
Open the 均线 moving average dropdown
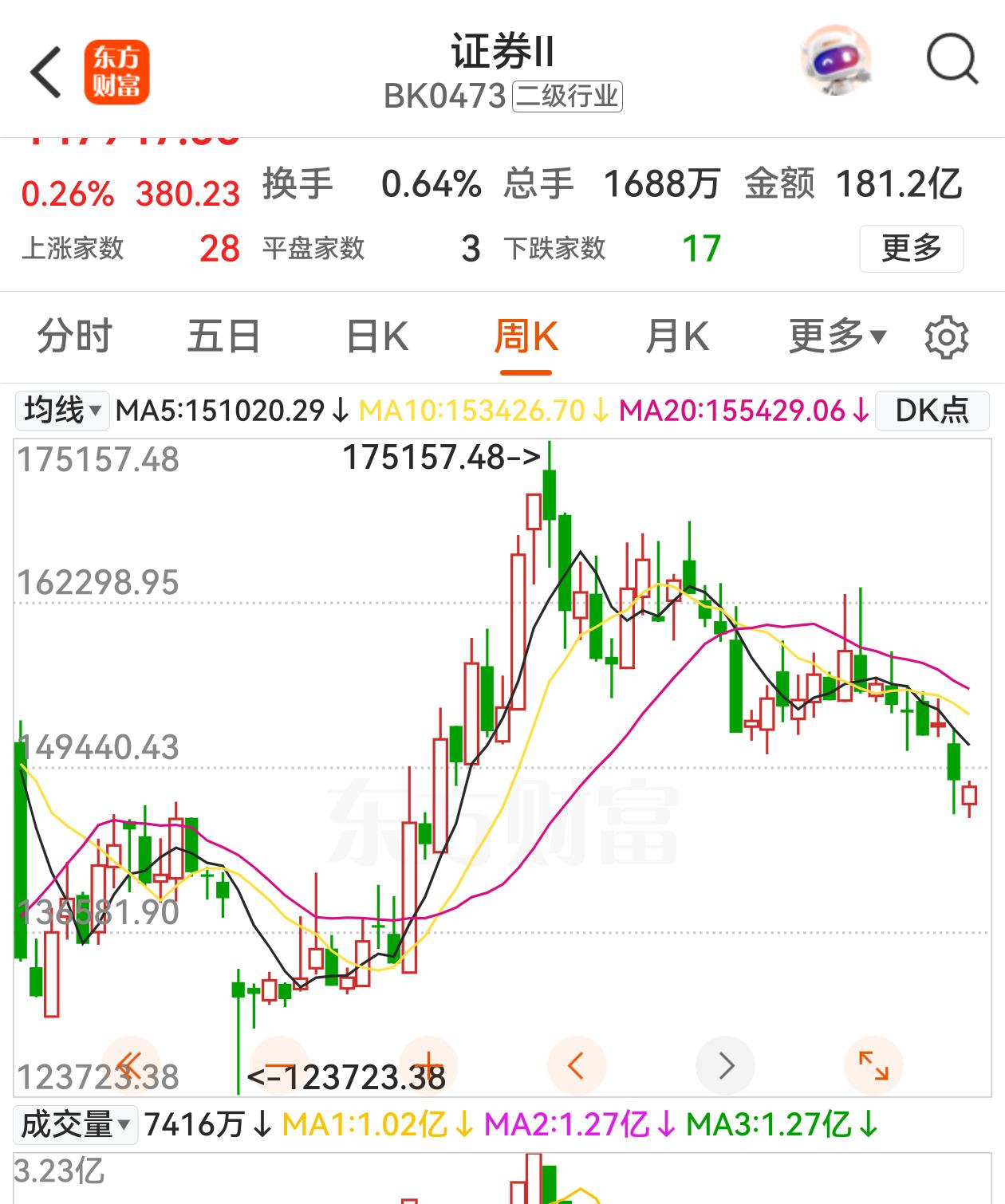click(62, 411)
